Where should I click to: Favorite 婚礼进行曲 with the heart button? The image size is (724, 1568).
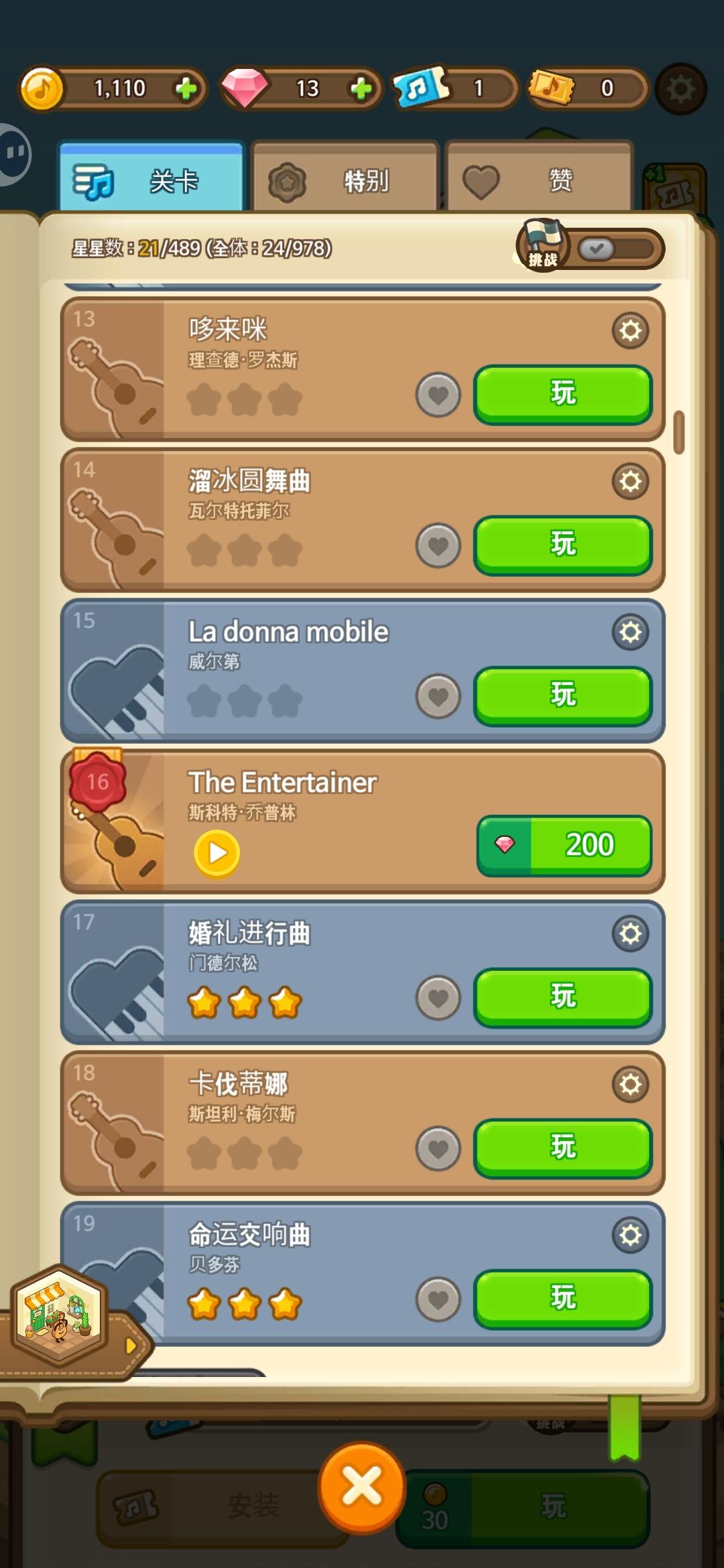[439, 996]
